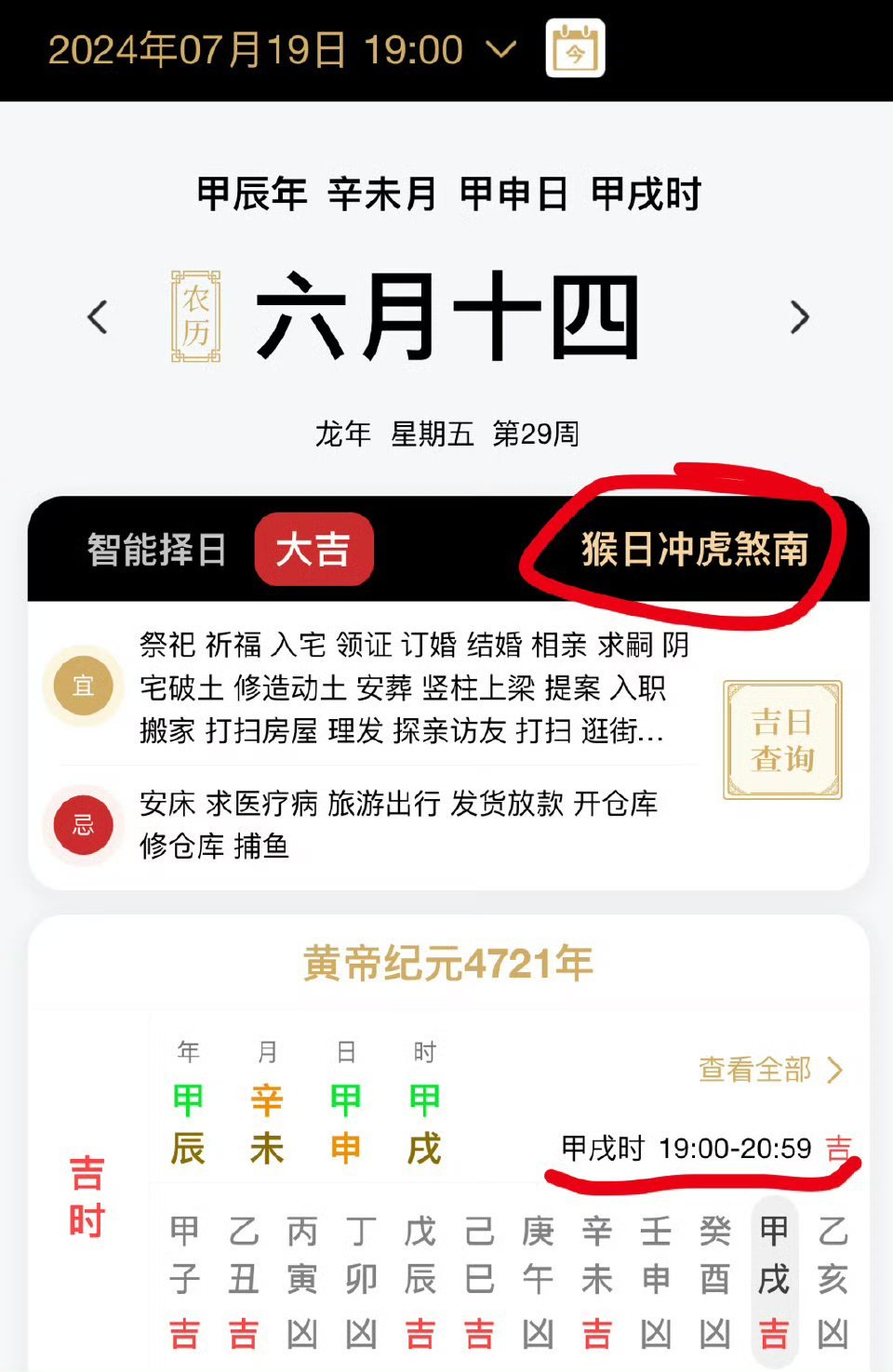Click the 黄帝纪元4721年 heading
Image resolution: width=893 pixels, height=1372 pixels.
(x=446, y=964)
